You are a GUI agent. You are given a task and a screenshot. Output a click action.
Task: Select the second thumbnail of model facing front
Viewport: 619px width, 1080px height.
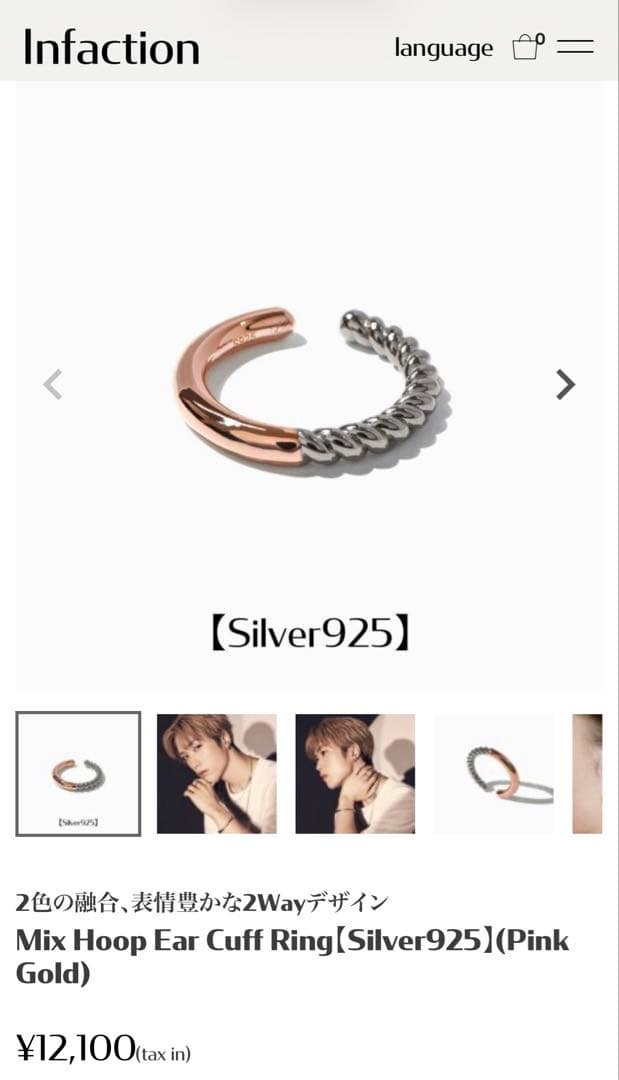[217, 774]
